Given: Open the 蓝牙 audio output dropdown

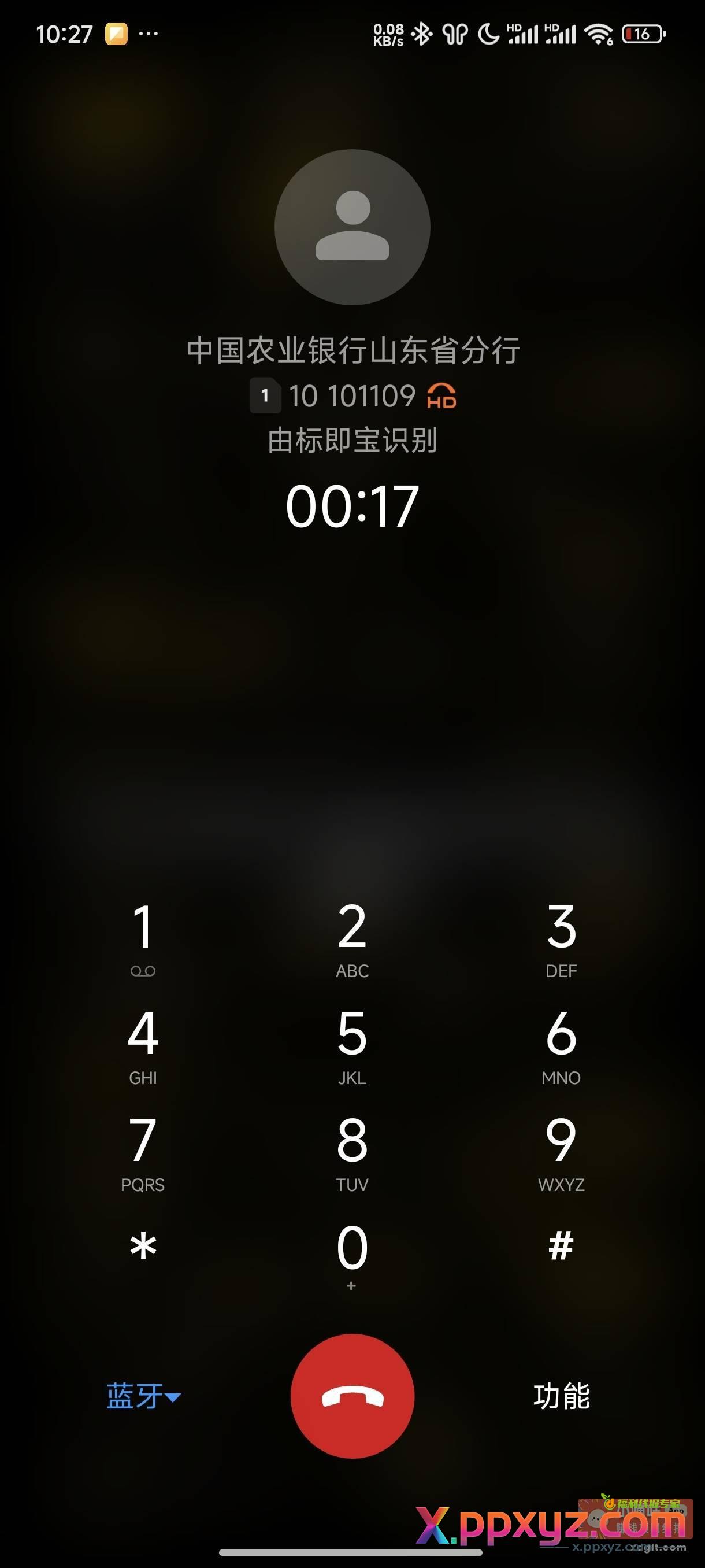Looking at the screenshot, I should click(x=143, y=1396).
